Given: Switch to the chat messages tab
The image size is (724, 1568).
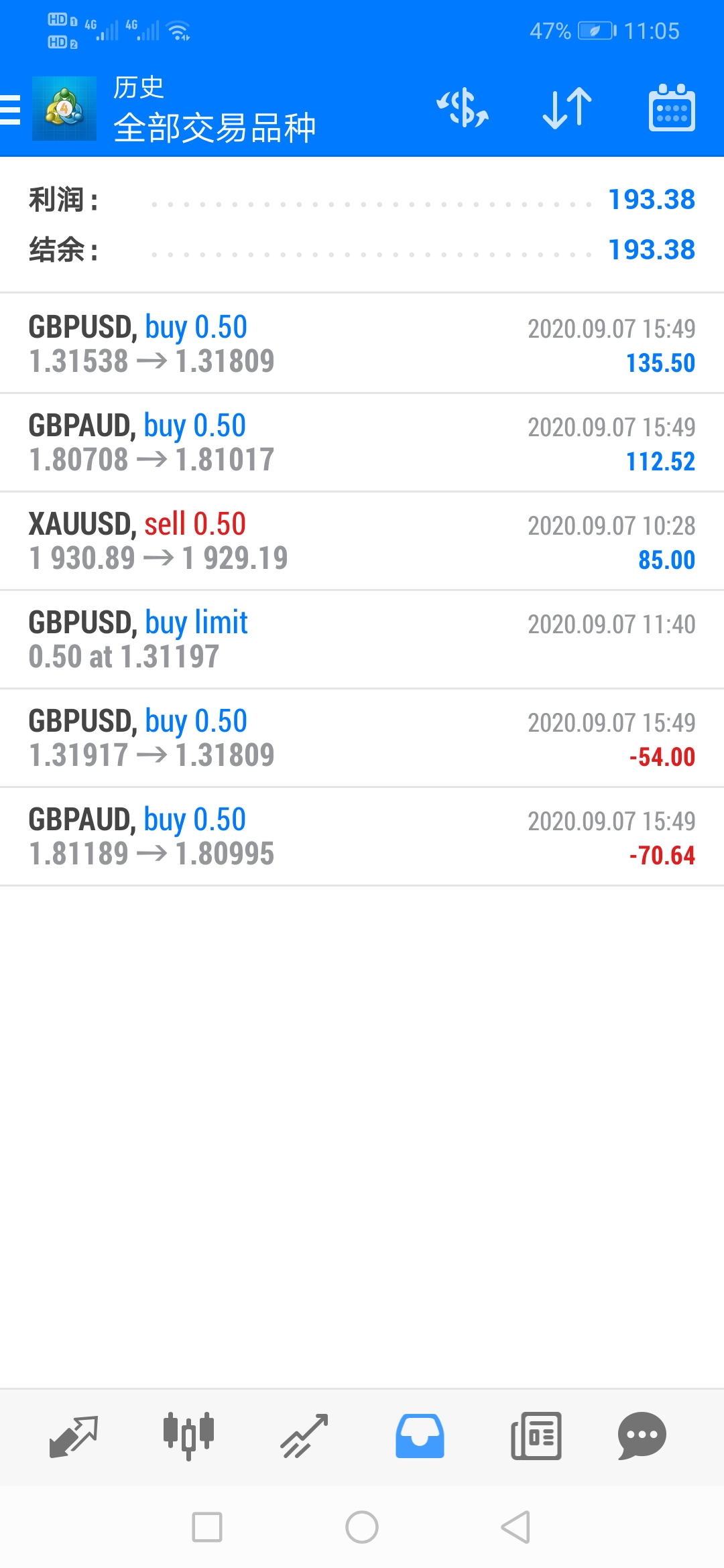Looking at the screenshot, I should (642, 1436).
